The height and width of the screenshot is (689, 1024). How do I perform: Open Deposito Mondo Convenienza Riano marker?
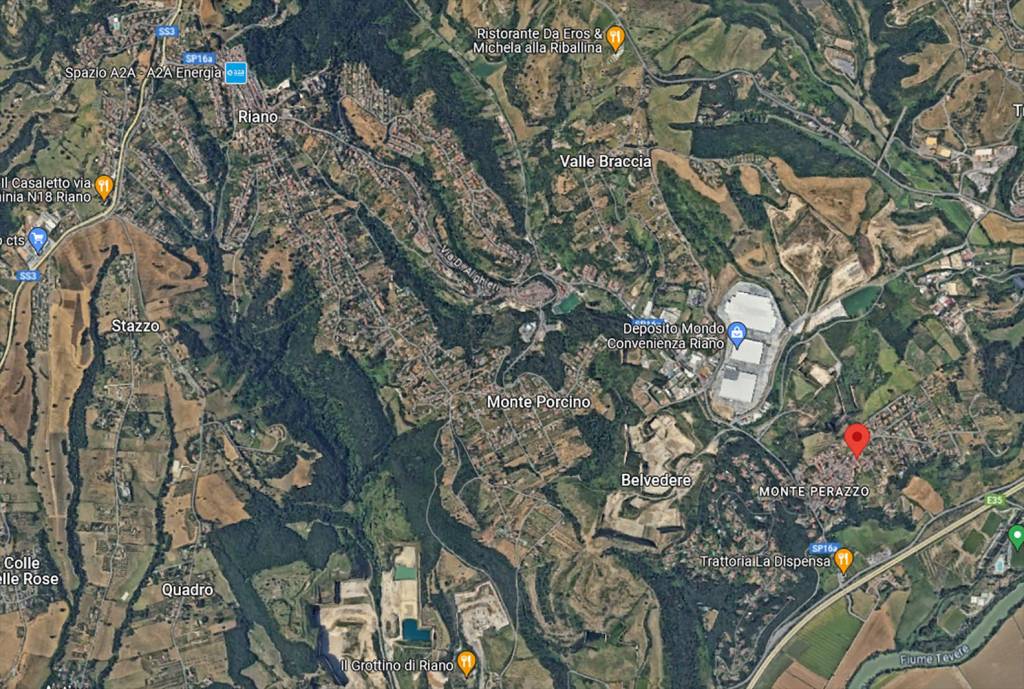point(738,329)
